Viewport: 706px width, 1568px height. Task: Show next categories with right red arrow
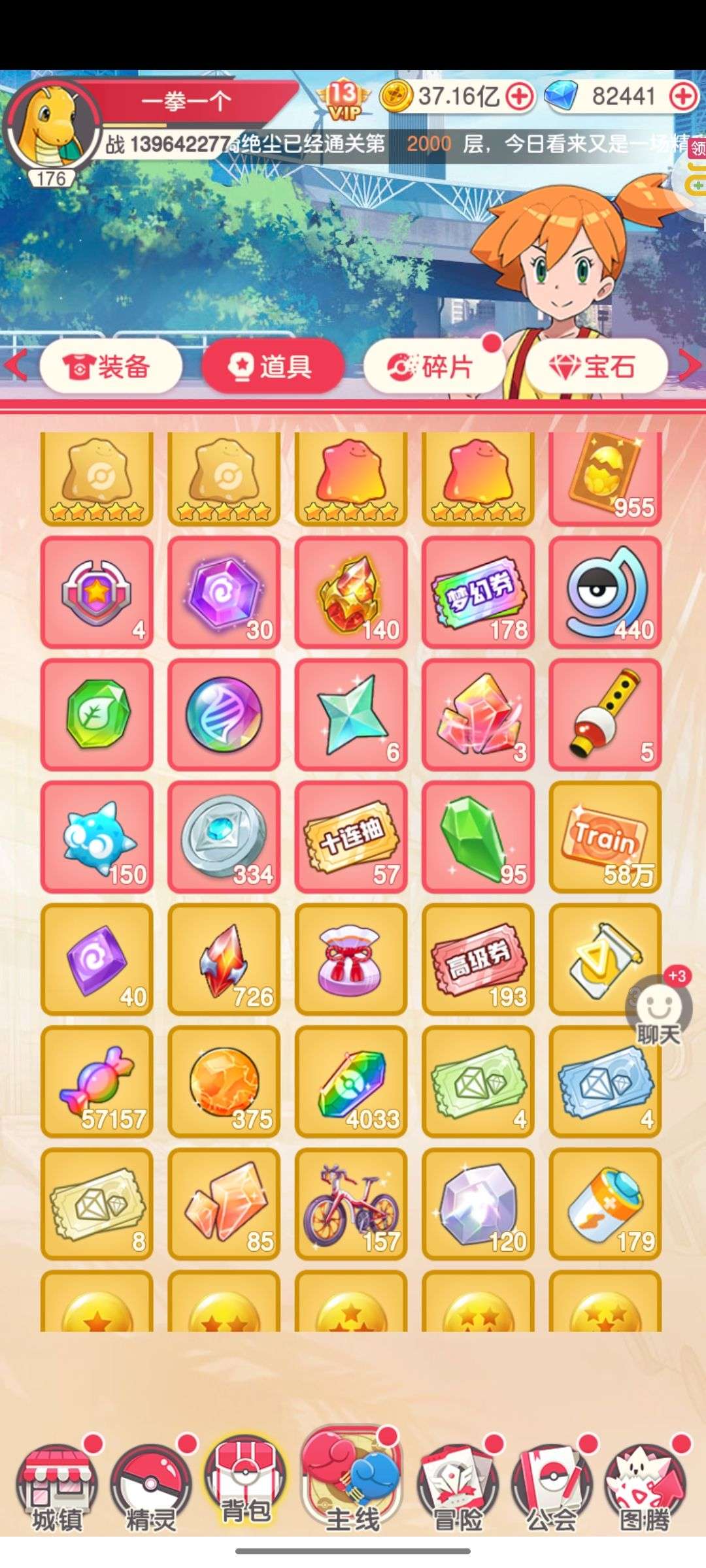689,365
